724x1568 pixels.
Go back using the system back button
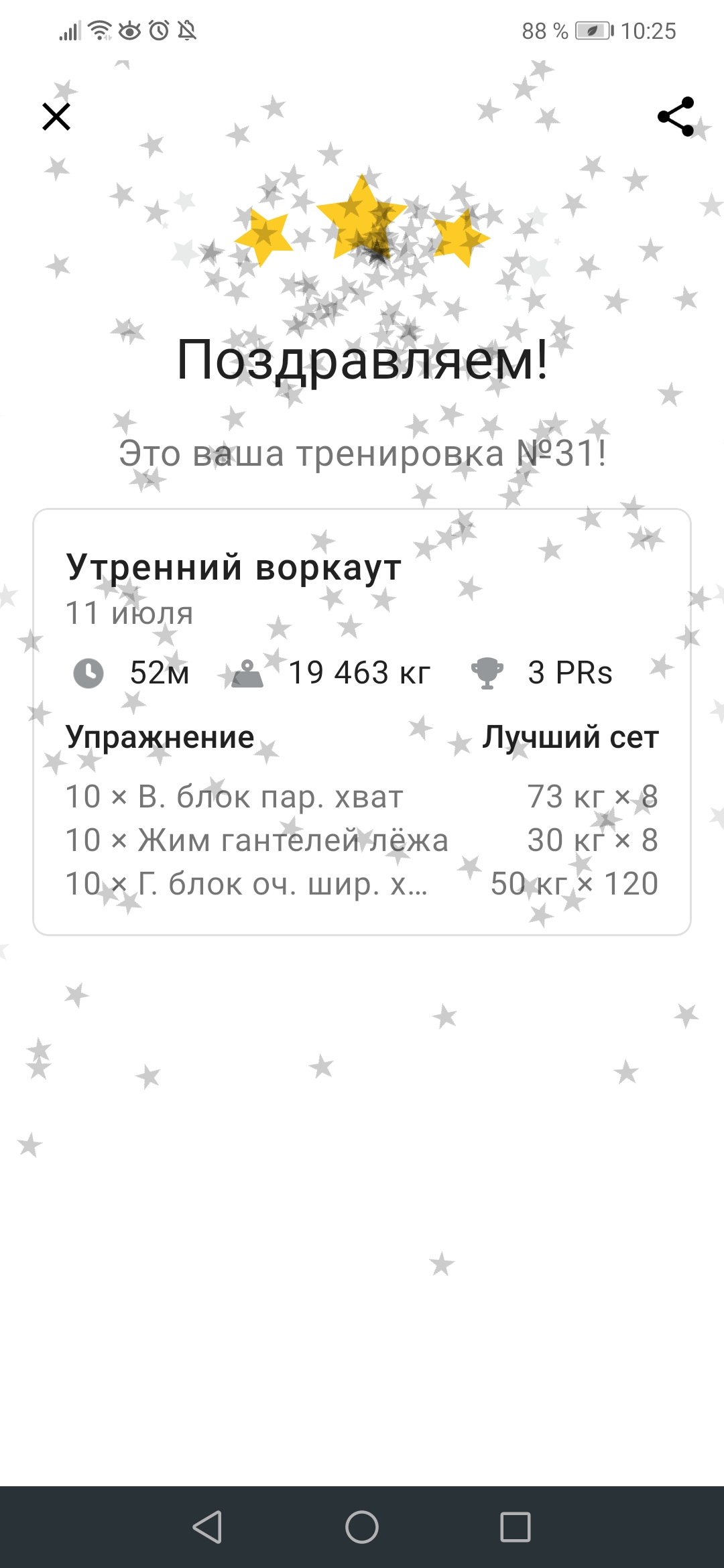[x=207, y=1527]
